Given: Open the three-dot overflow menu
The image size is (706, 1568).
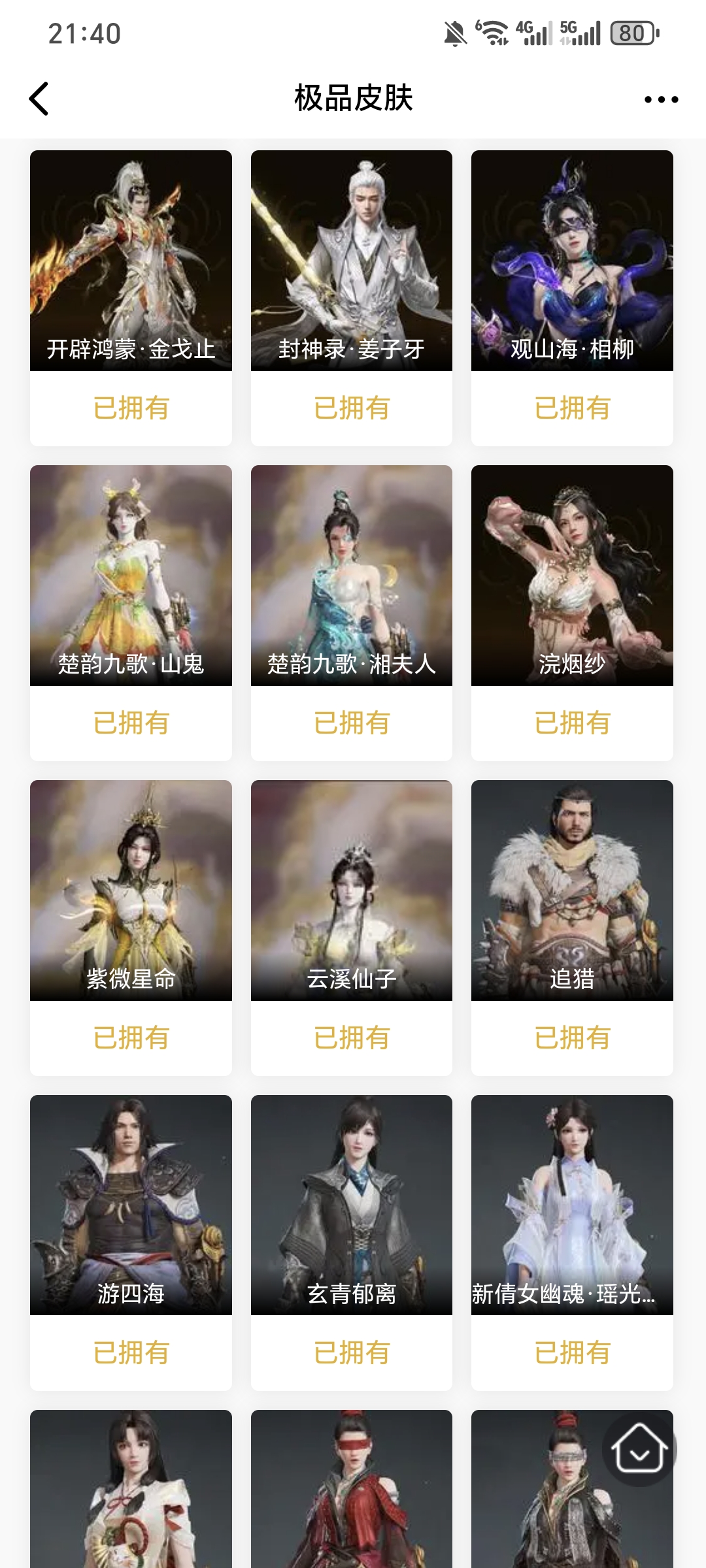Looking at the screenshot, I should (661, 99).
